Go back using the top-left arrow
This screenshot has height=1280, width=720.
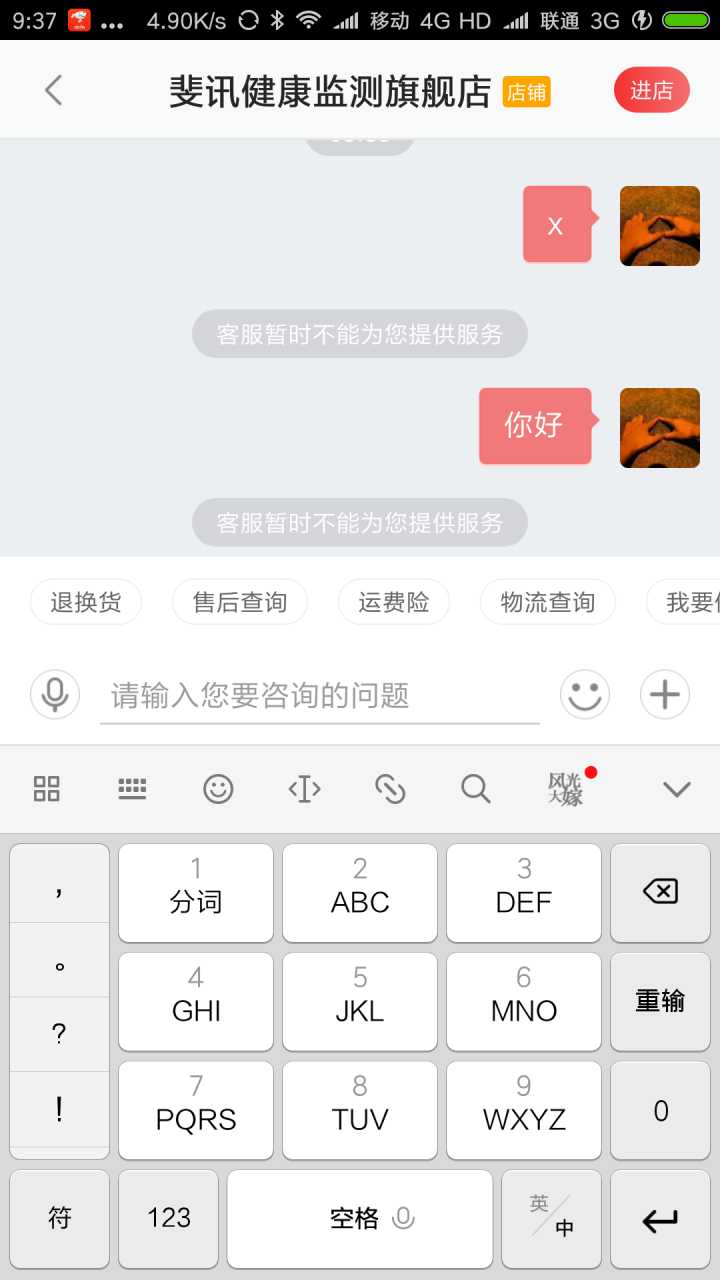click(x=53, y=91)
